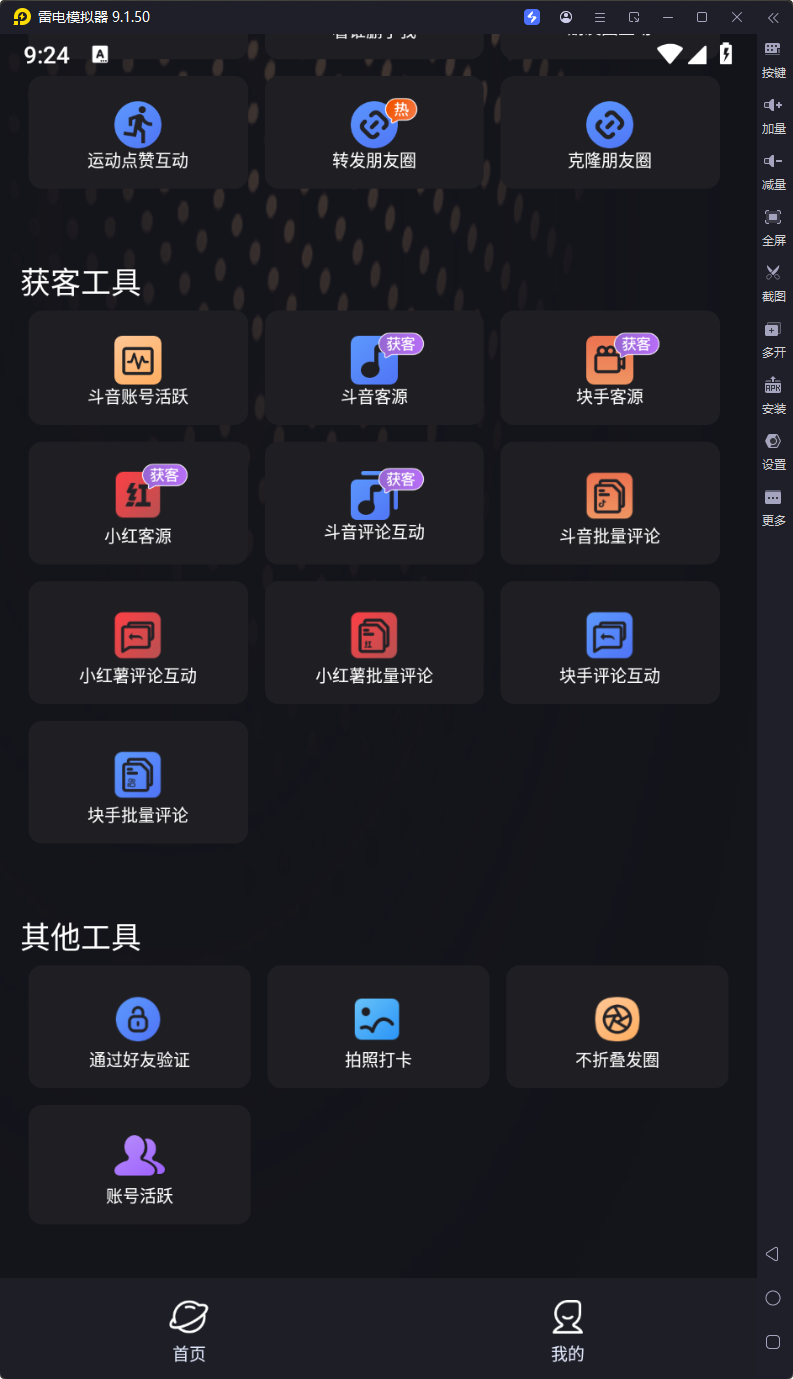
Task: Open the 通过好友验证 friend verification tool
Action: click(x=138, y=1026)
